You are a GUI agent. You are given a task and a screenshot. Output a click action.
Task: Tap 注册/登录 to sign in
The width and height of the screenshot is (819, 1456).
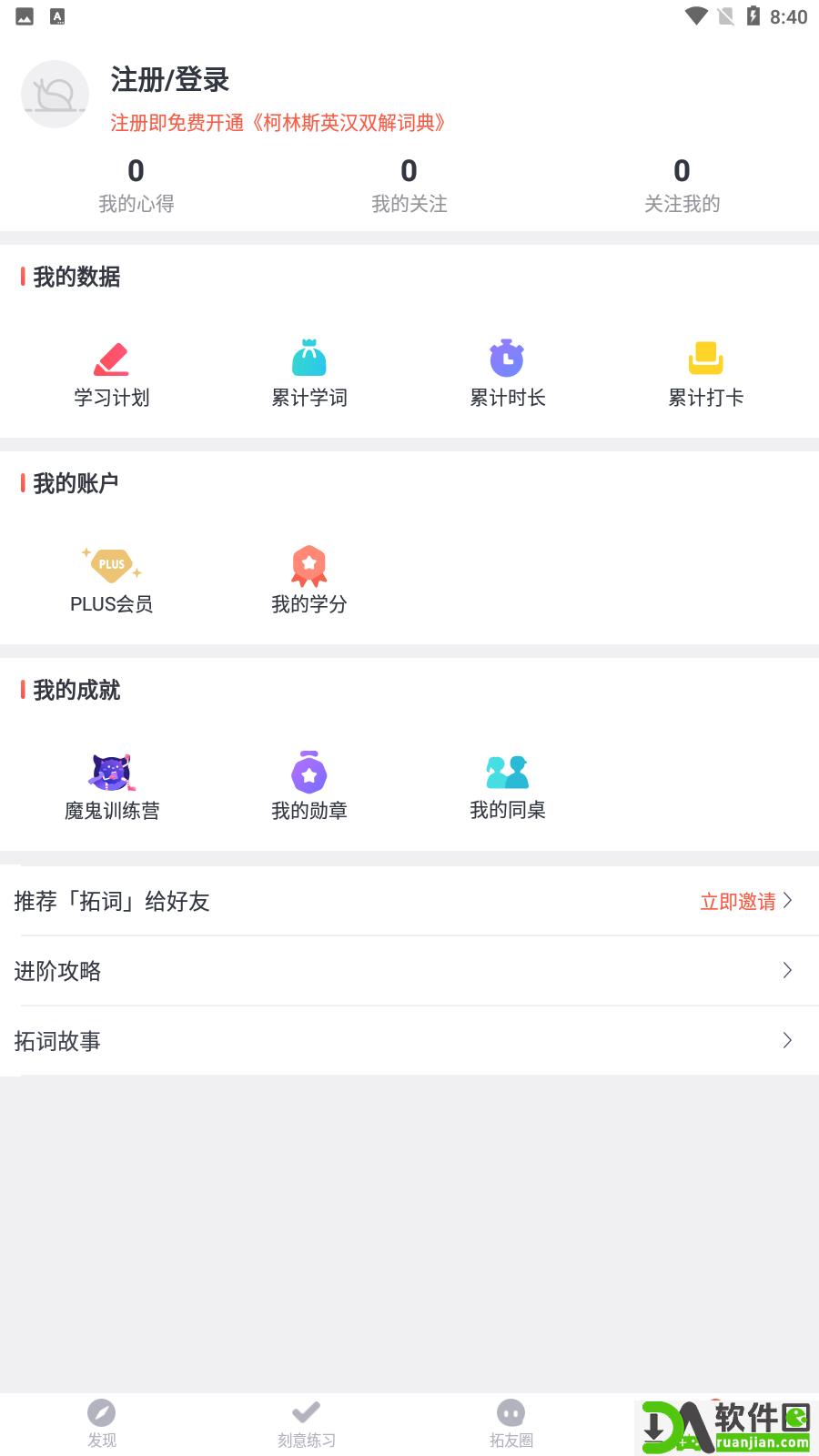coord(169,81)
